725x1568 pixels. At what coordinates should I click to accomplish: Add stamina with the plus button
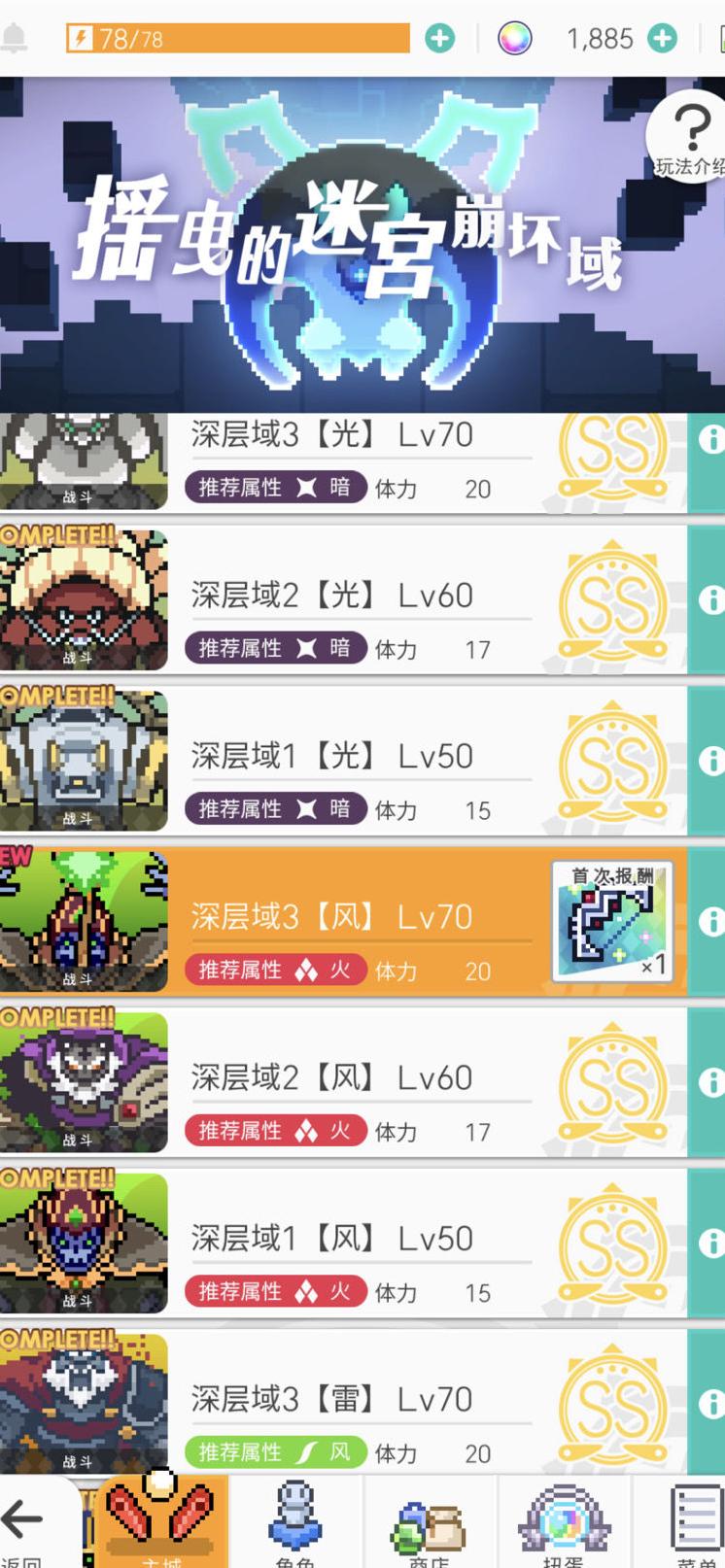click(x=439, y=39)
